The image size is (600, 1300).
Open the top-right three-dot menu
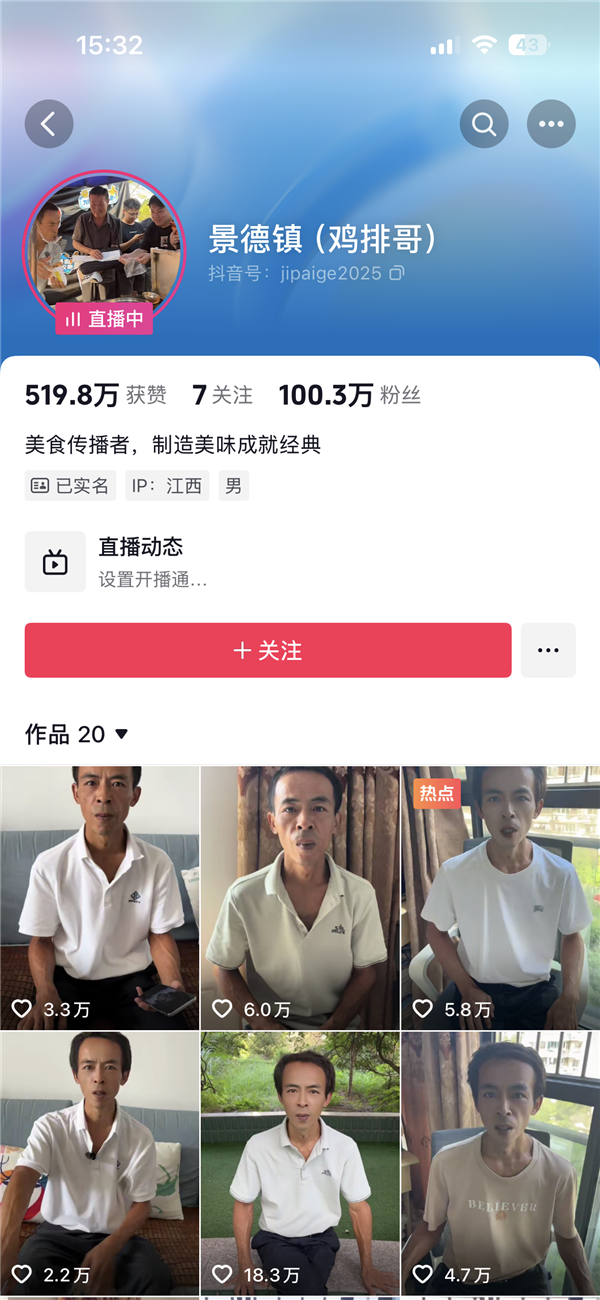pos(551,124)
